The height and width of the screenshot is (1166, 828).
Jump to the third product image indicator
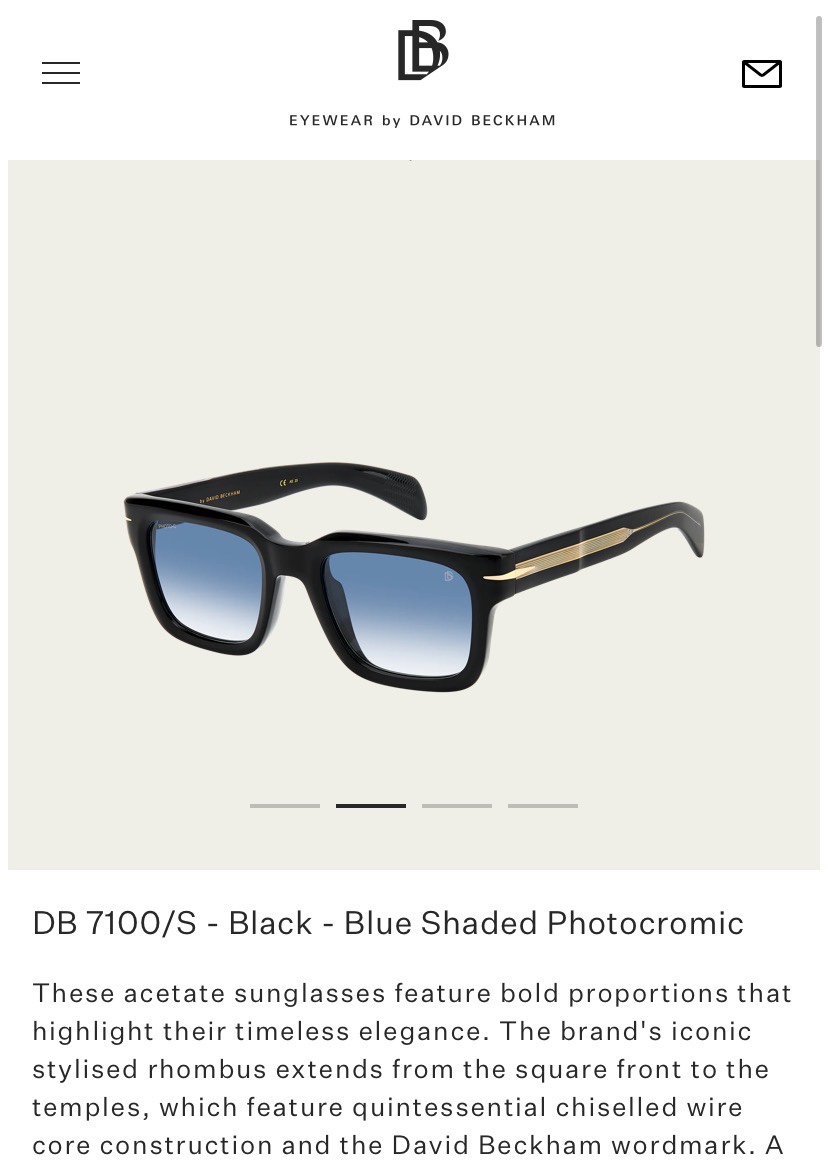(457, 805)
